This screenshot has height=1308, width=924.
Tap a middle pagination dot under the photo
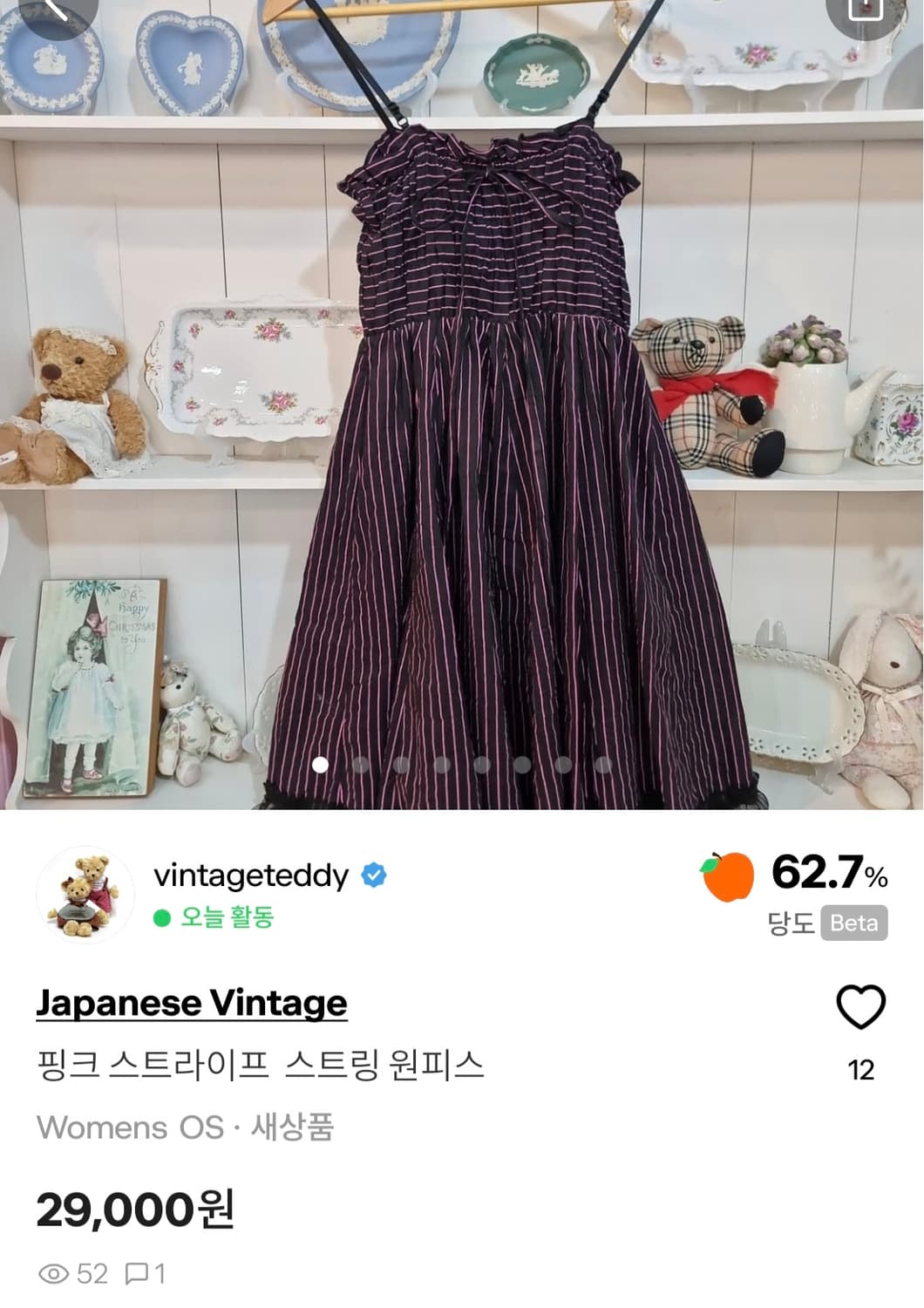(x=483, y=766)
